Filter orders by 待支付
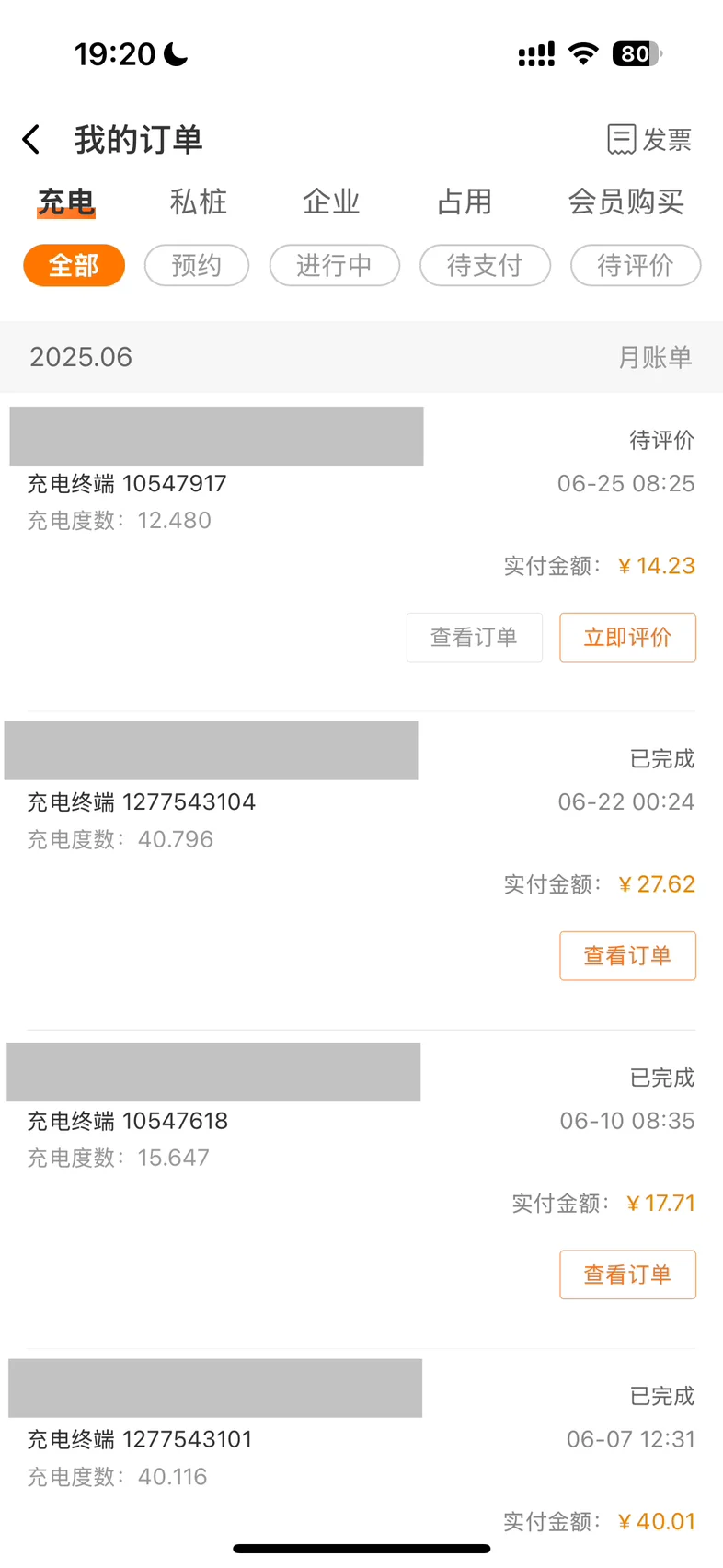Image resolution: width=723 pixels, height=1568 pixels. tap(485, 266)
